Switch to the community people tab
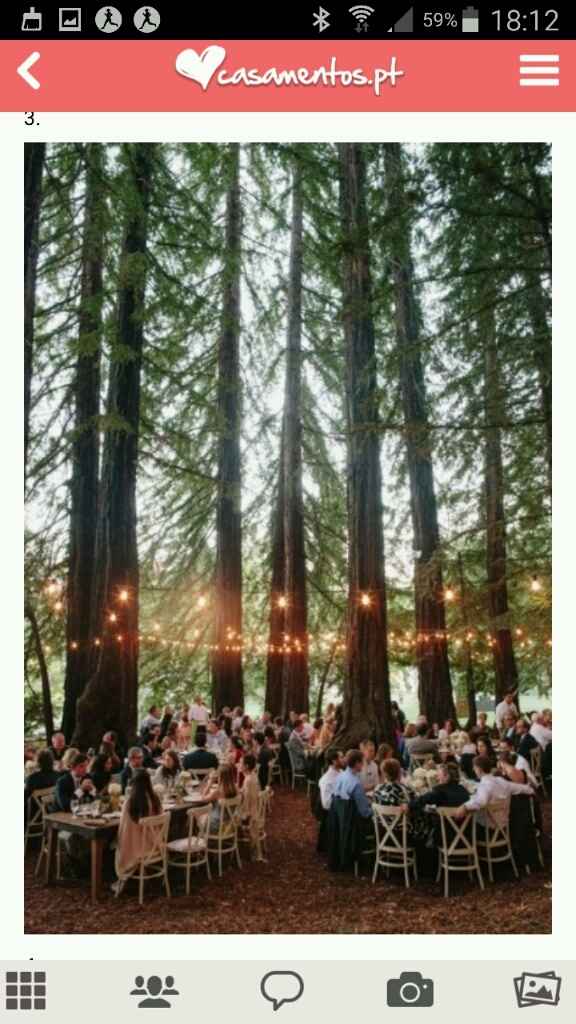576x1024 pixels. coord(154,991)
